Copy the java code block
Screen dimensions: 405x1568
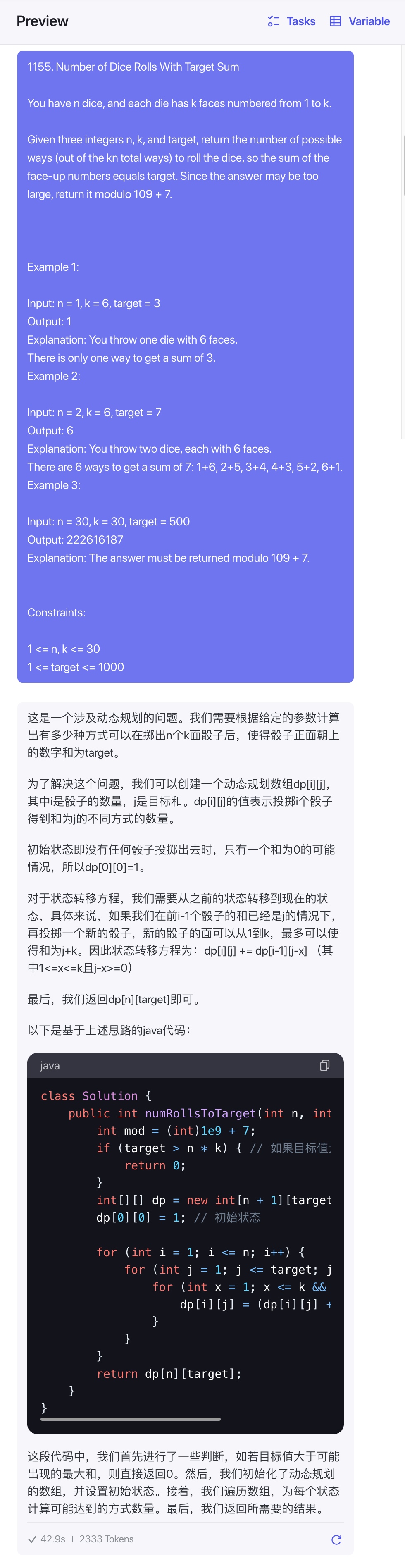point(325,1065)
